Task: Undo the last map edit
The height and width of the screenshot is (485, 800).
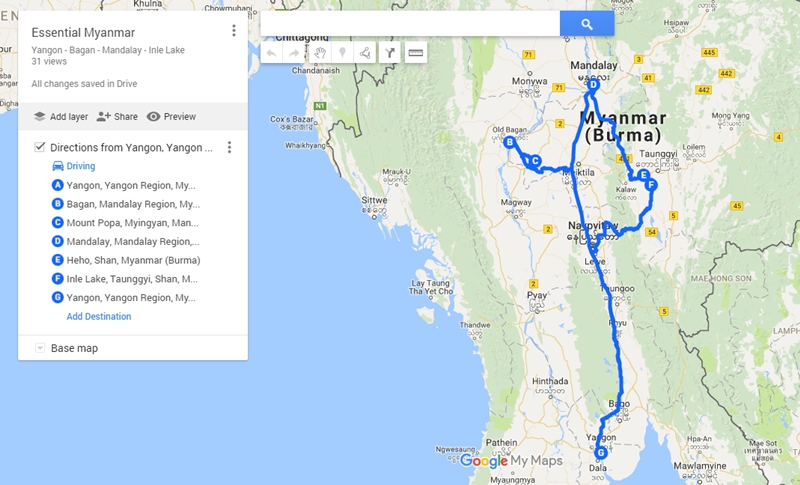Action: click(271, 53)
